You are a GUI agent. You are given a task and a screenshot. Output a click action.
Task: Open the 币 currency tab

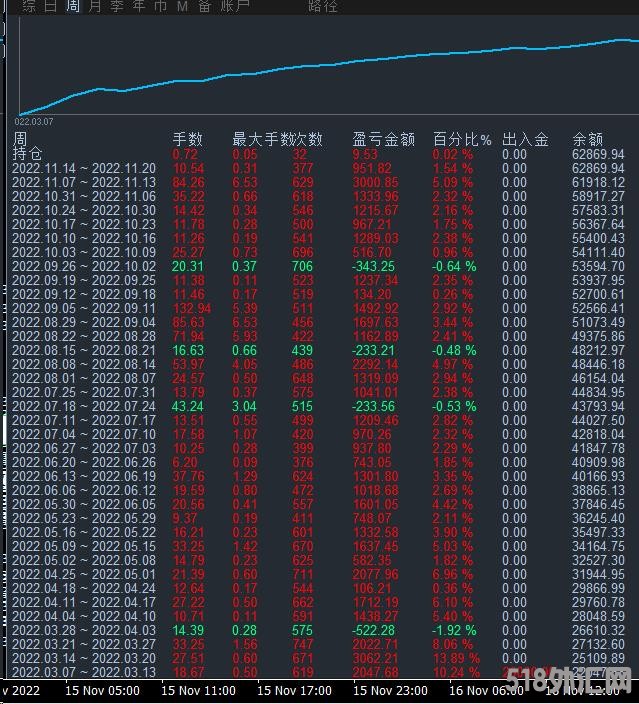(x=160, y=6)
